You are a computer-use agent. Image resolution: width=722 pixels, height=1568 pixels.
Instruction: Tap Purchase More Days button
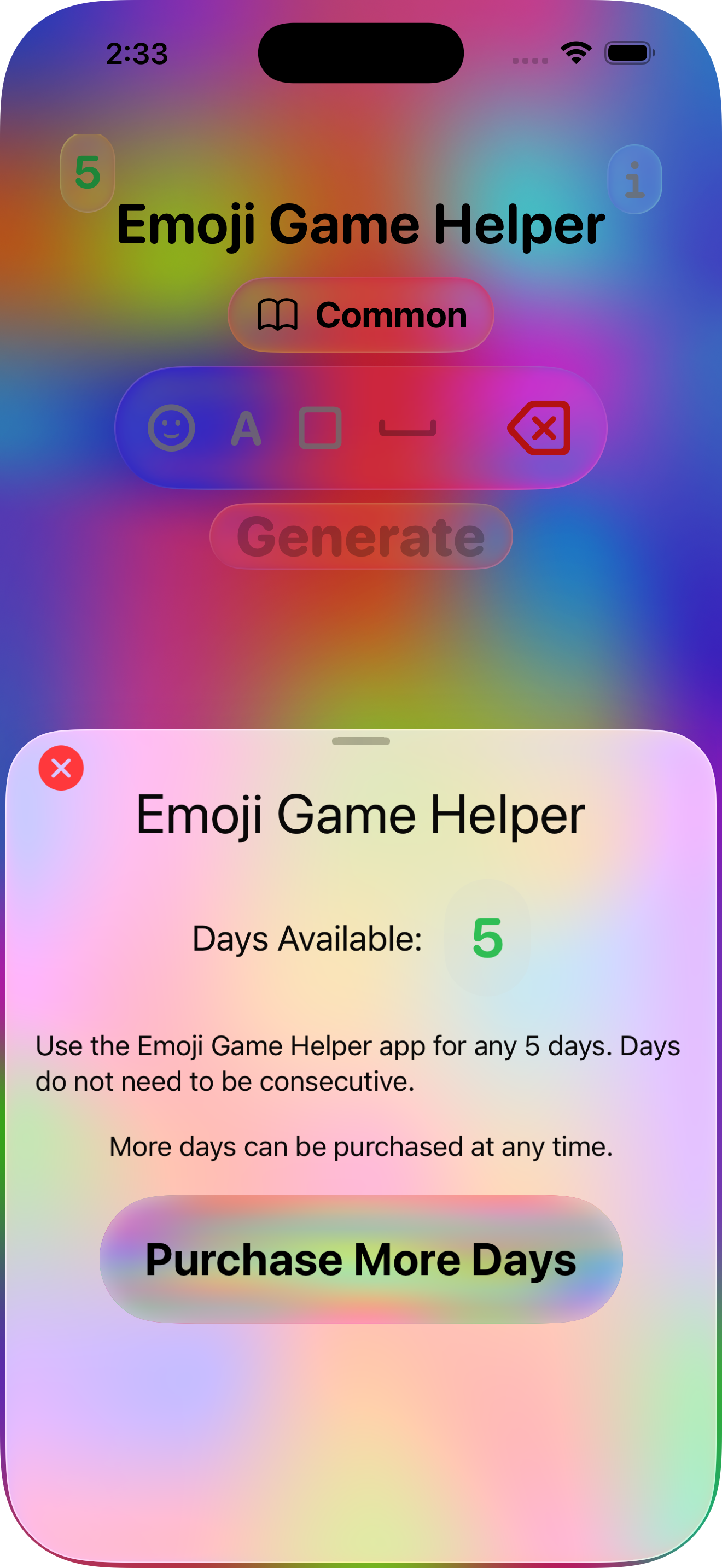pos(361,1259)
